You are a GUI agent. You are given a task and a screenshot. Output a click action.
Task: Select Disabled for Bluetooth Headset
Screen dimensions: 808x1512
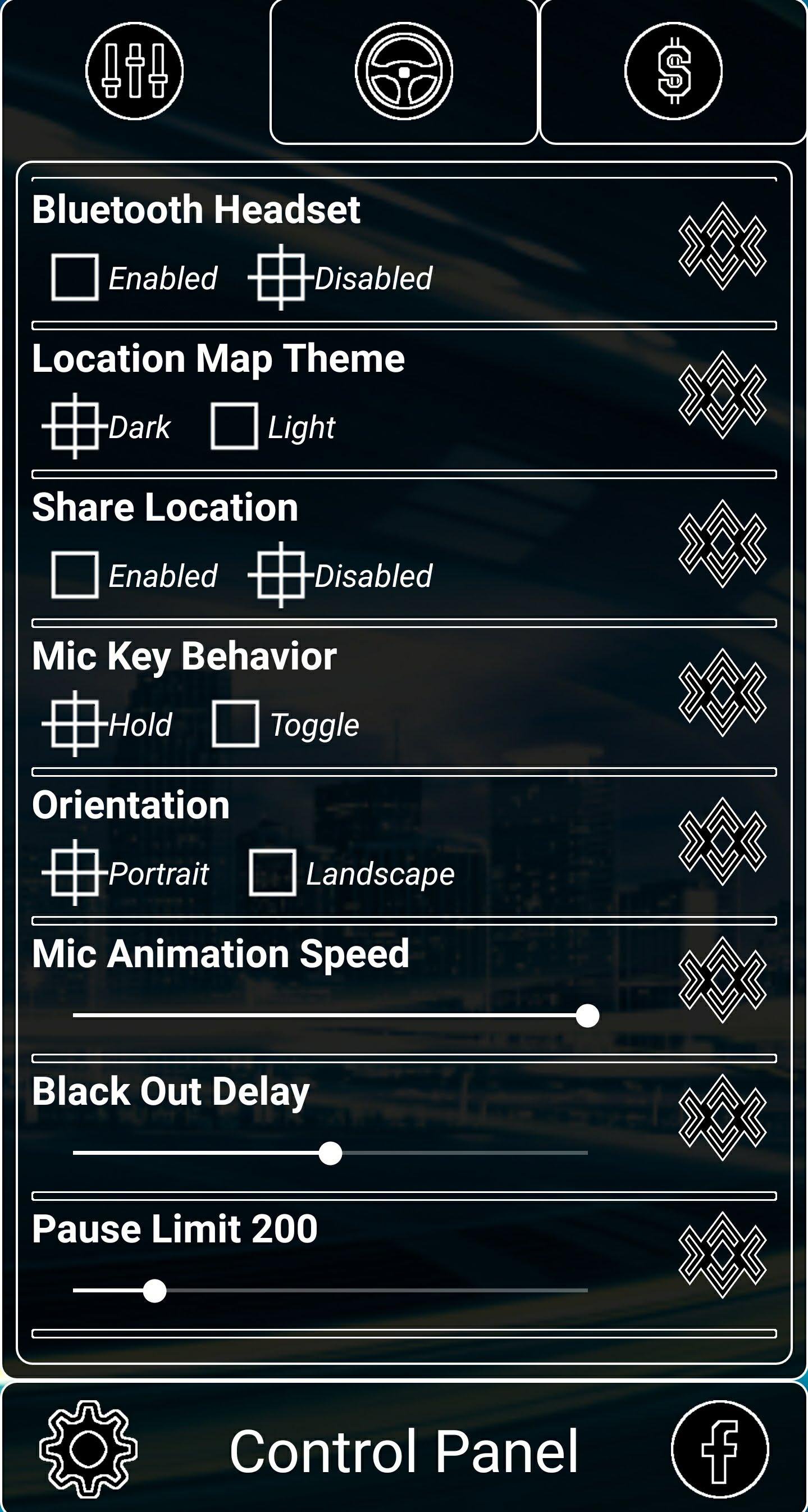coord(281,277)
